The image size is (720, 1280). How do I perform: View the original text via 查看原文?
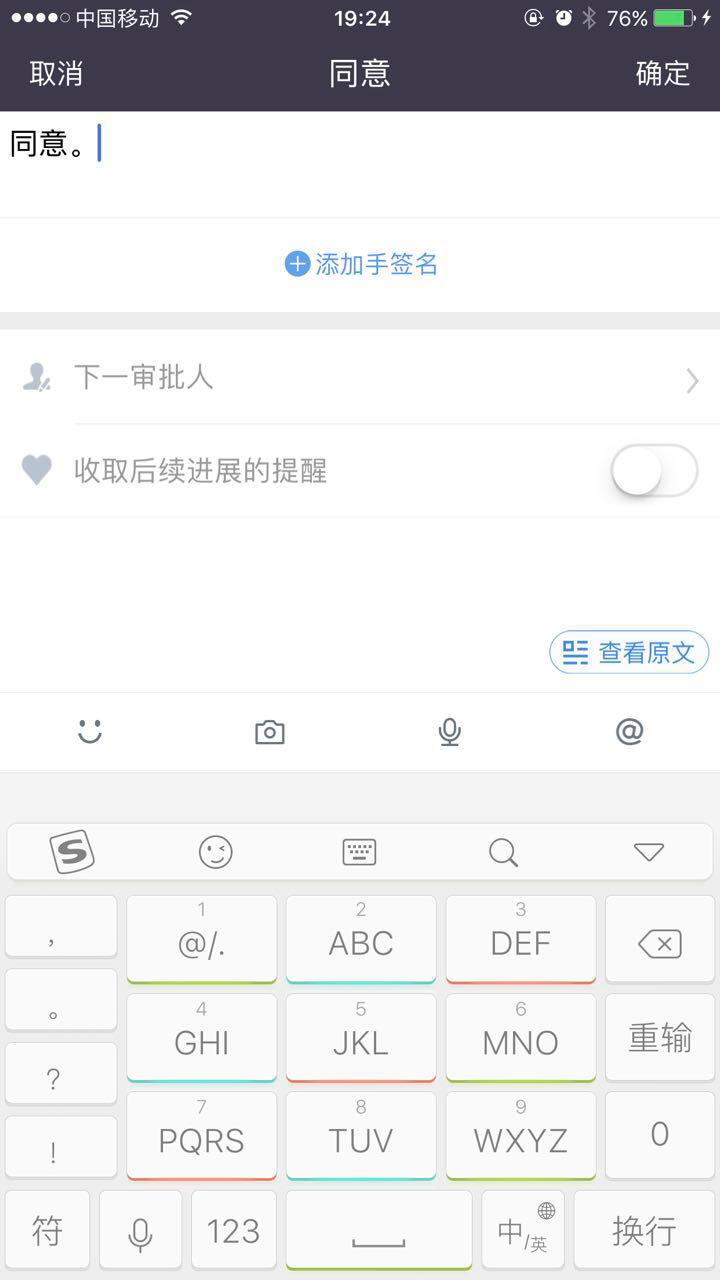coord(629,653)
